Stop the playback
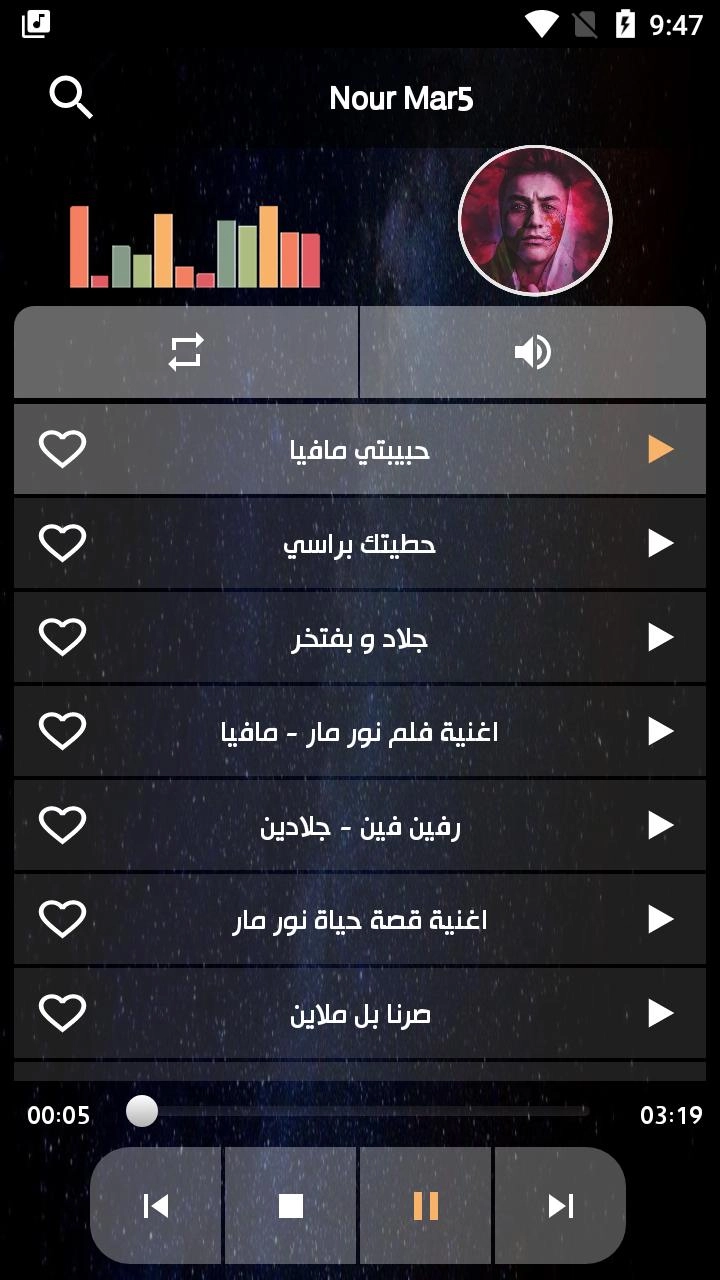Image resolution: width=720 pixels, height=1280 pixels. click(291, 1206)
